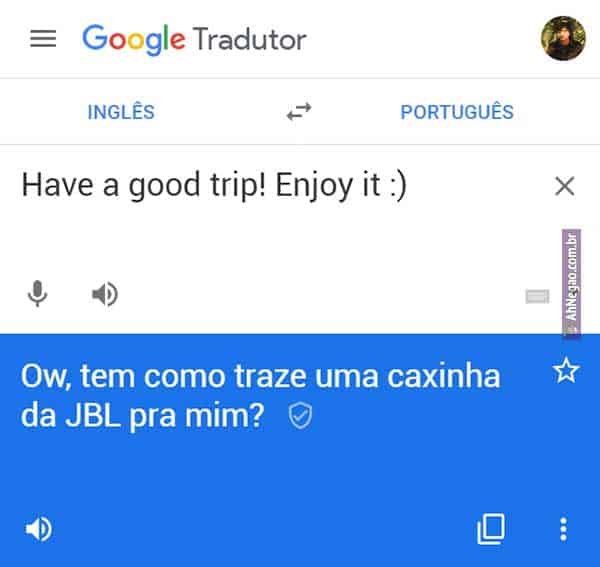Screen dimensions: 600x567
Task: Copy the translated text
Action: (x=491, y=529)
